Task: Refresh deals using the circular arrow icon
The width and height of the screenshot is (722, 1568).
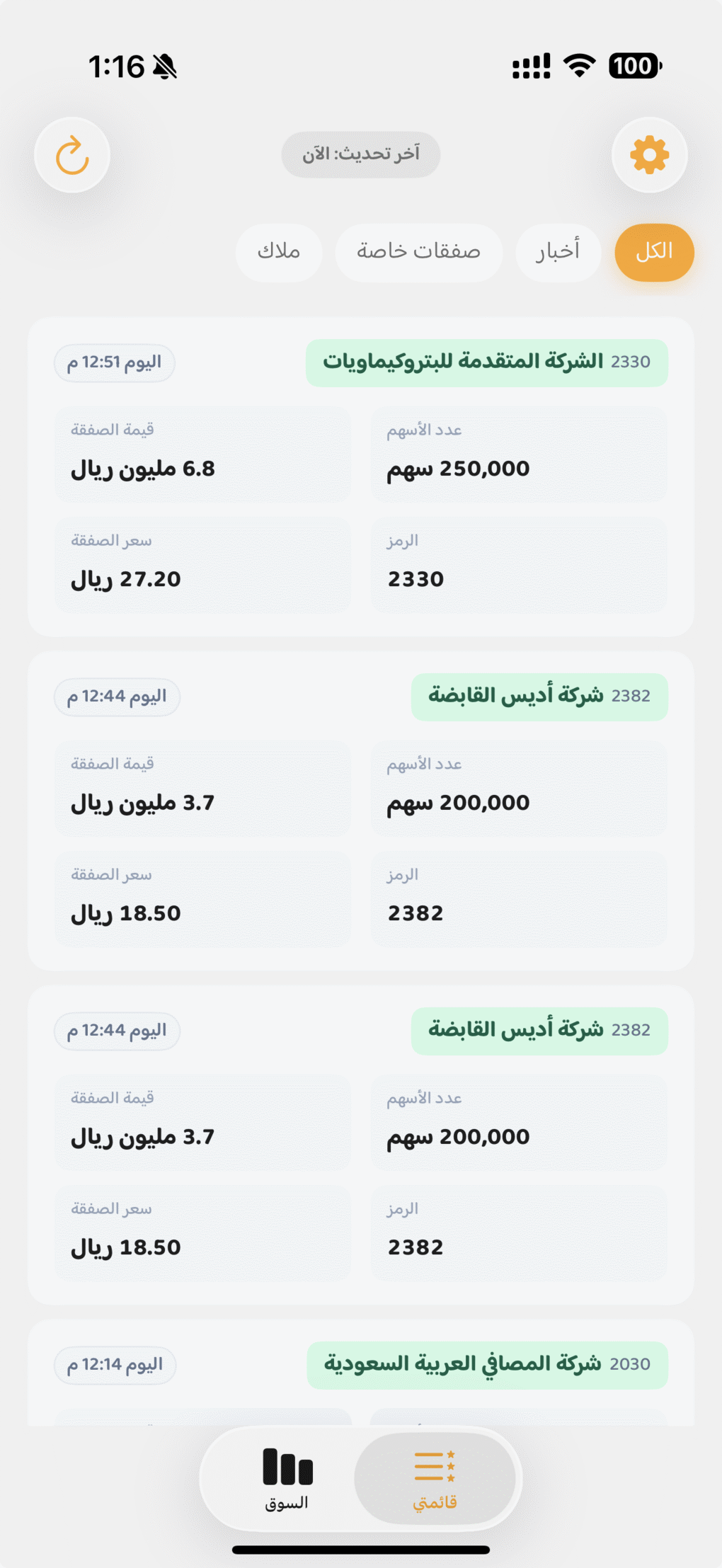Action: pyautogui.click(x=71, y=155)
